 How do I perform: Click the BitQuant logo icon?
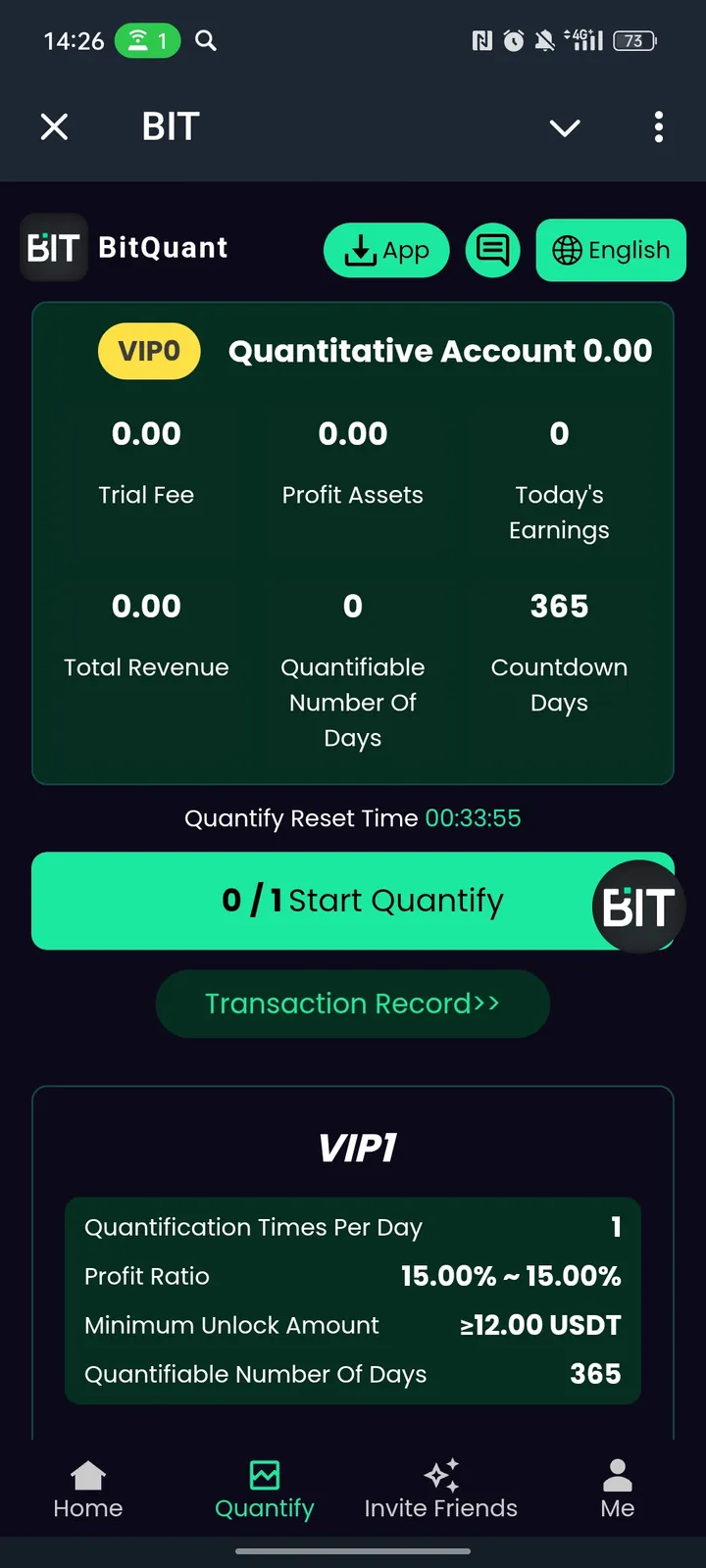[54, 247]
